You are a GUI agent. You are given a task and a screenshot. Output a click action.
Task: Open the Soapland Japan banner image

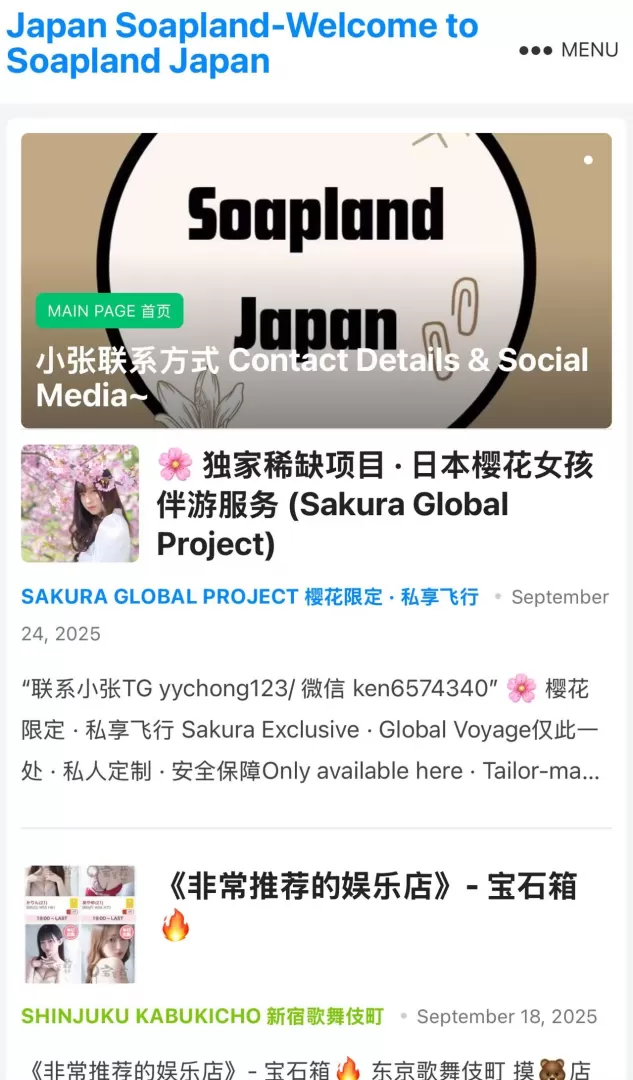click(x=316, y=220)
